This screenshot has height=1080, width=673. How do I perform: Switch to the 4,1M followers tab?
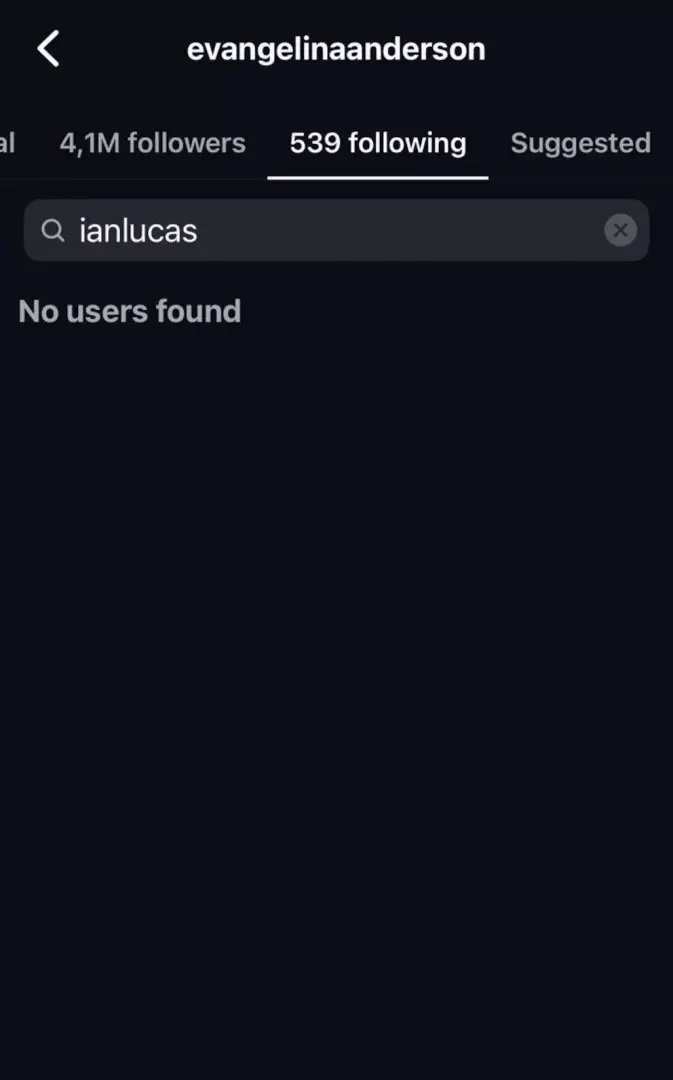click(152, 144)
